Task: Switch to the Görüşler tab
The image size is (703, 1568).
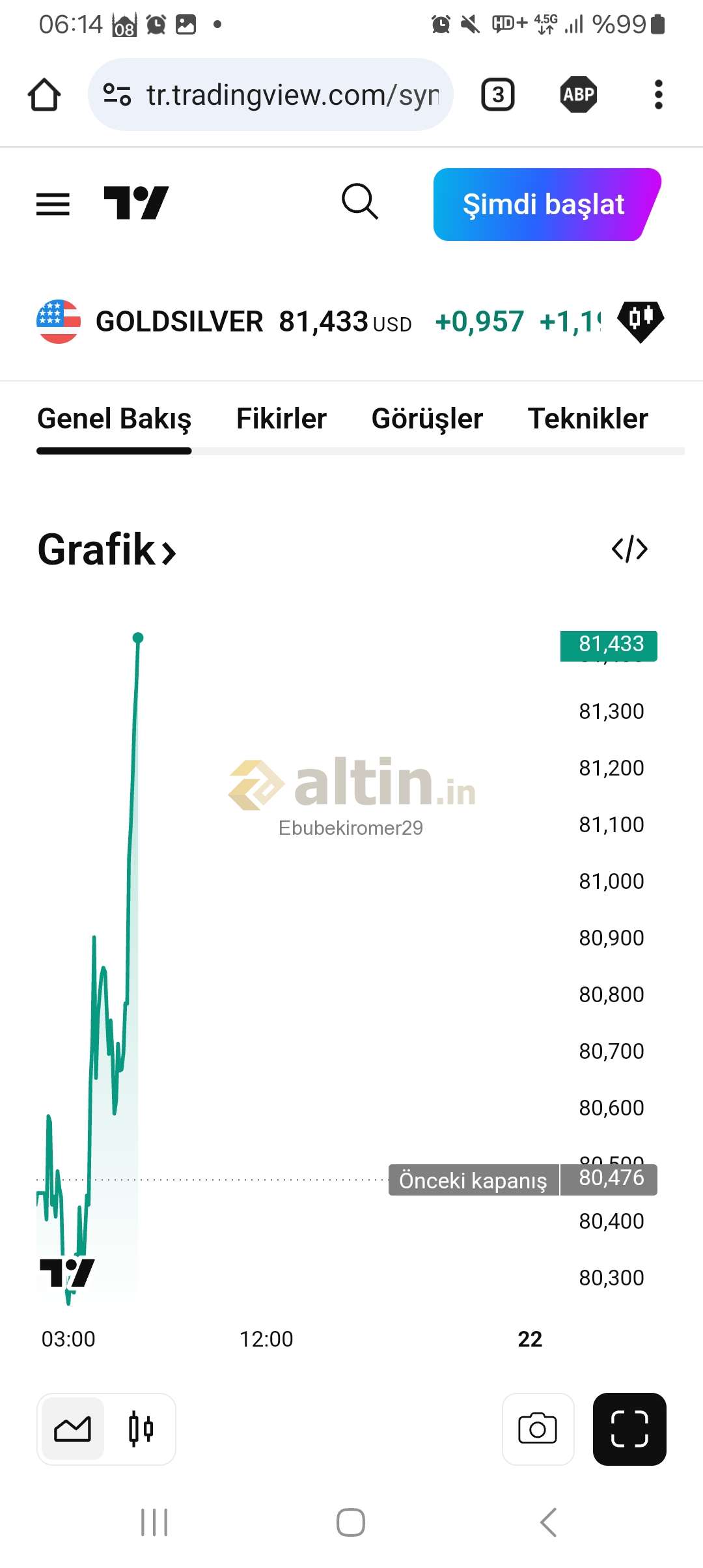Action: click(427, 419)
